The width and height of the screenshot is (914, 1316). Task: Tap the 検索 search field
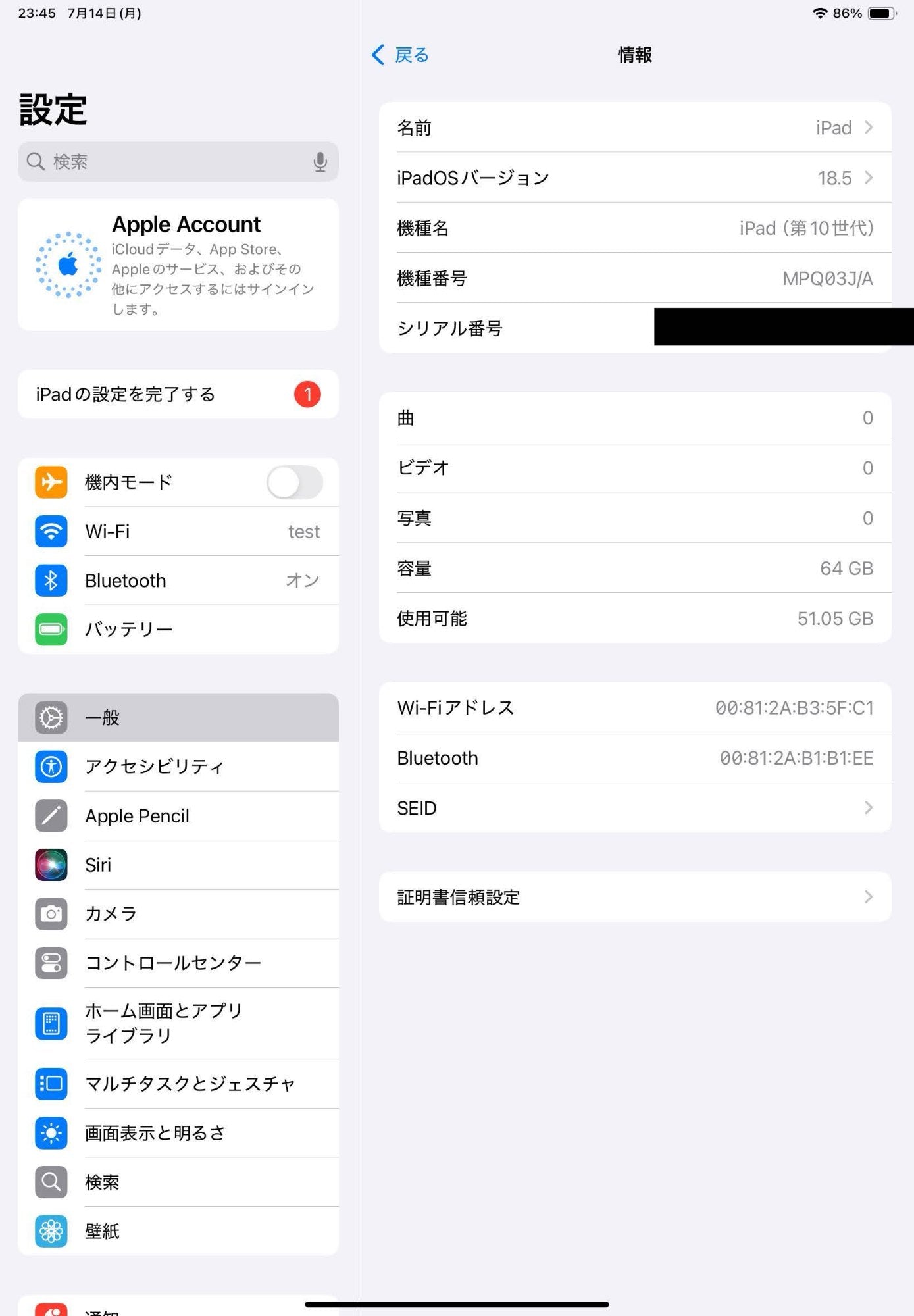[171, 161]
